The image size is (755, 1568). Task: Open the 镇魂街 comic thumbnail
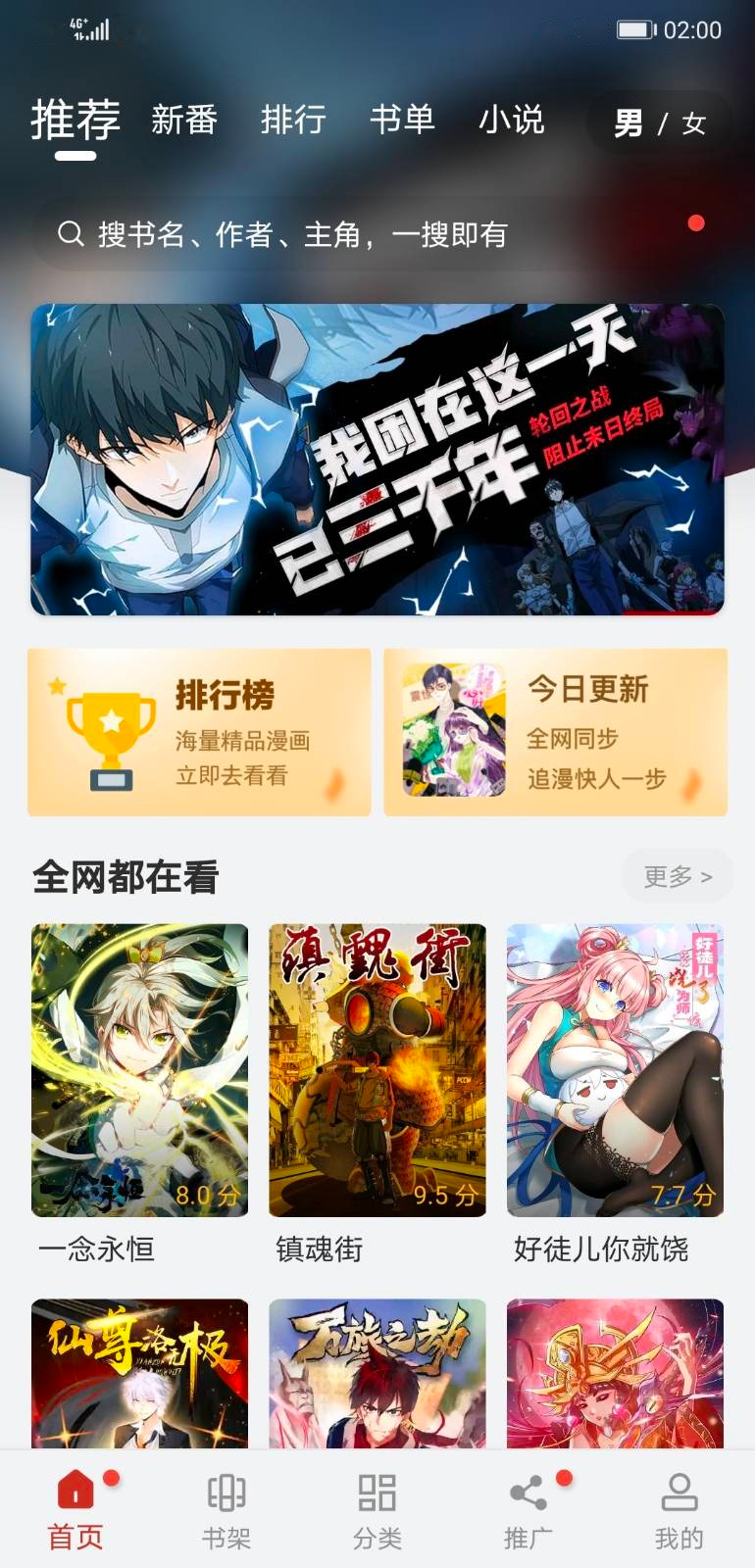(377, 1068)
